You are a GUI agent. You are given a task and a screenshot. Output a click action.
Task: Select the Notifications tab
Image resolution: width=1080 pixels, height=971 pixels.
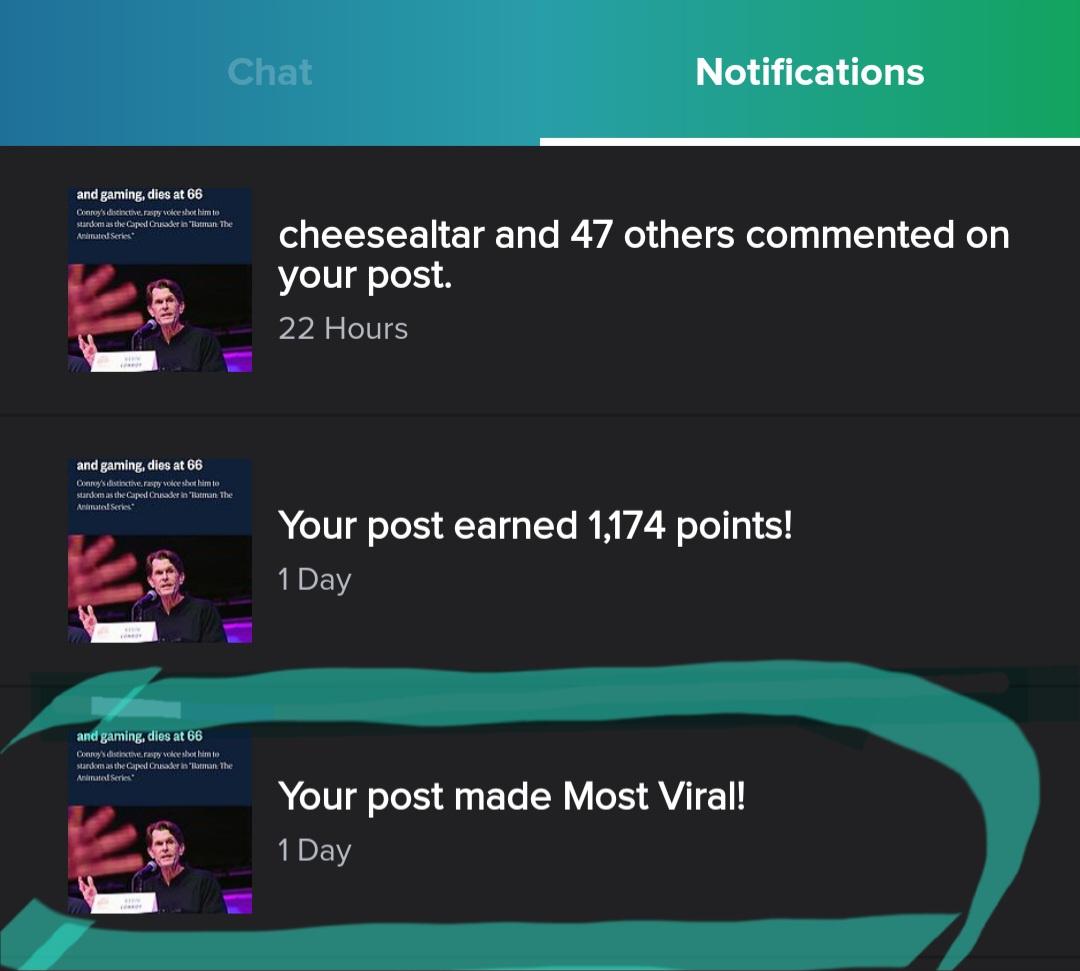coord(809,72)
